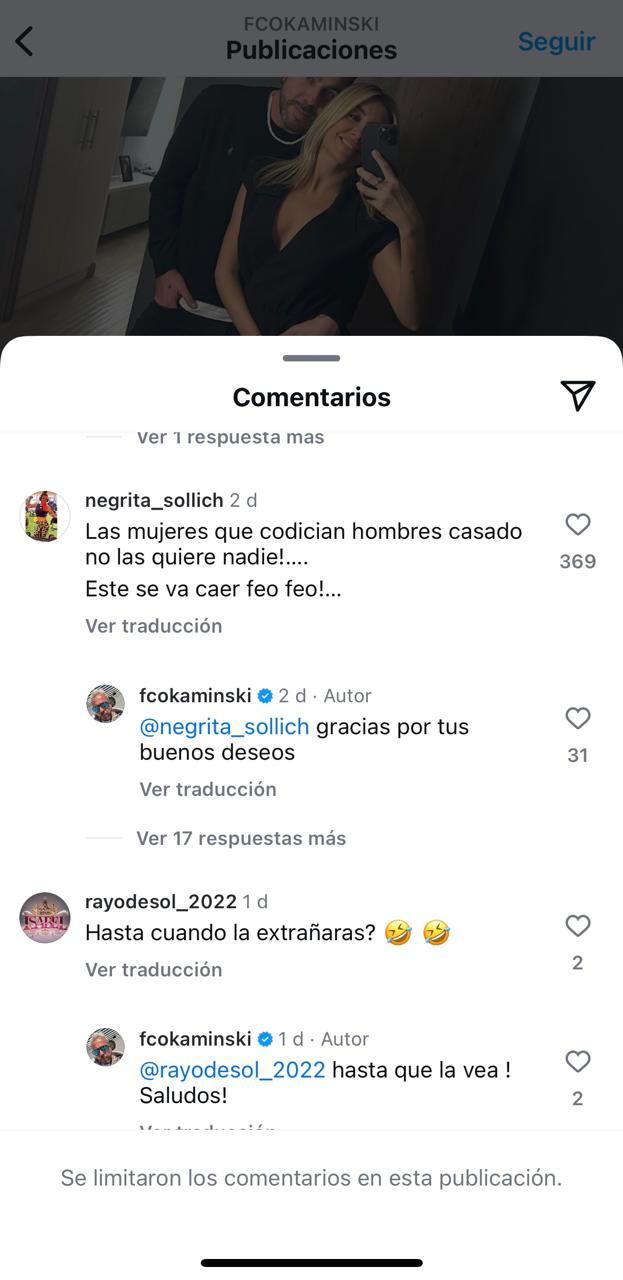Open the negrita_sollich username
Viewport: 623px width, 1280px height.
tap(154, 500)
